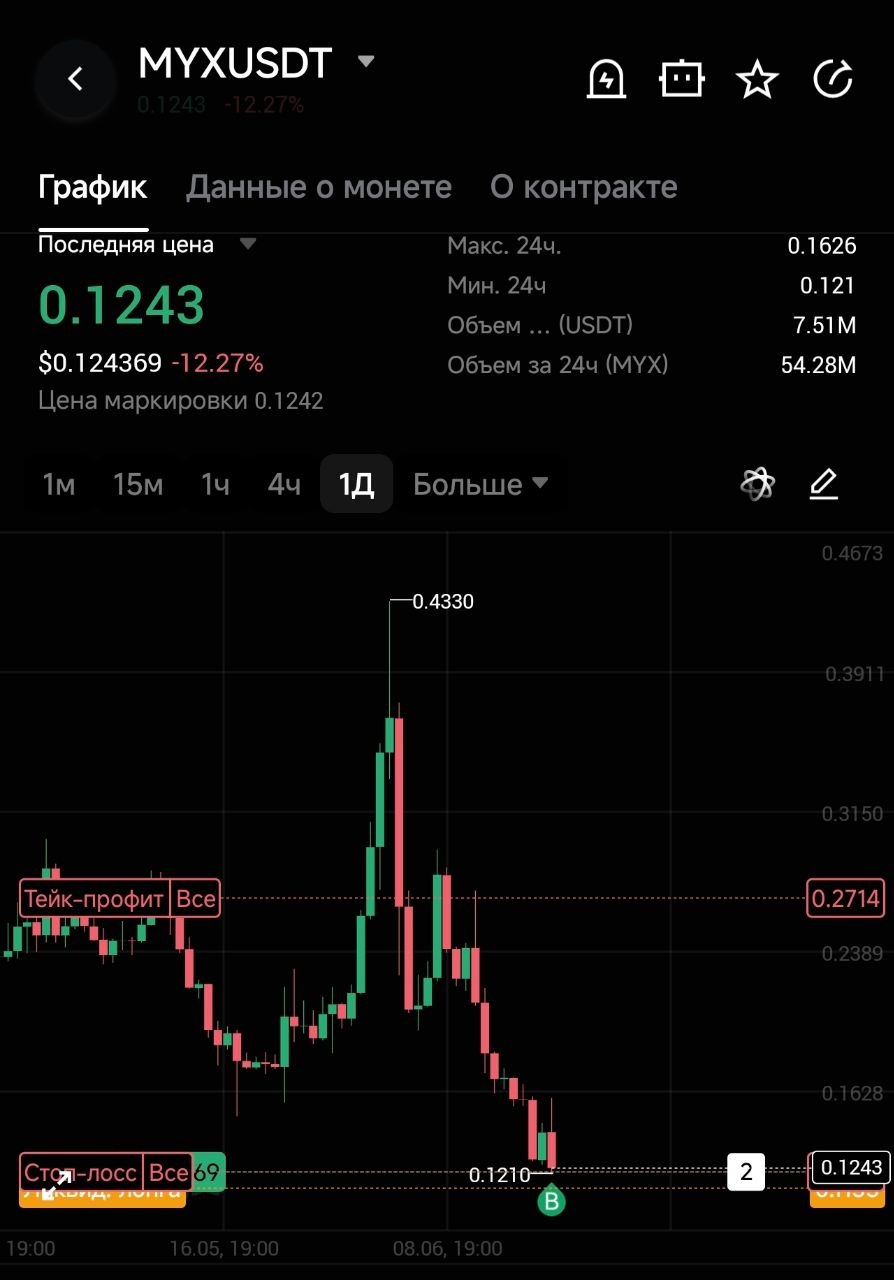
Task: Go back using the arrow button
Action: (76, 79)
